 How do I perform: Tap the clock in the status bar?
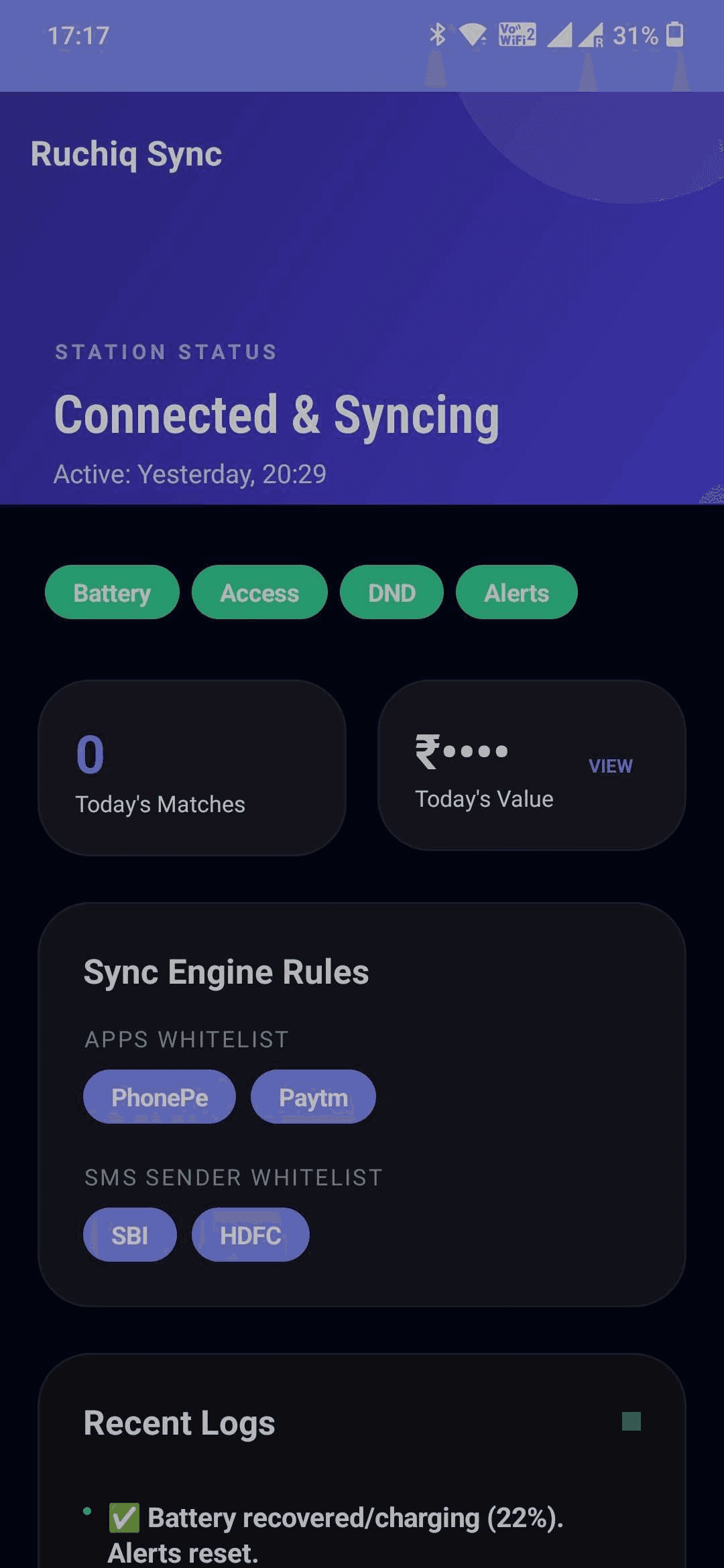78,35
